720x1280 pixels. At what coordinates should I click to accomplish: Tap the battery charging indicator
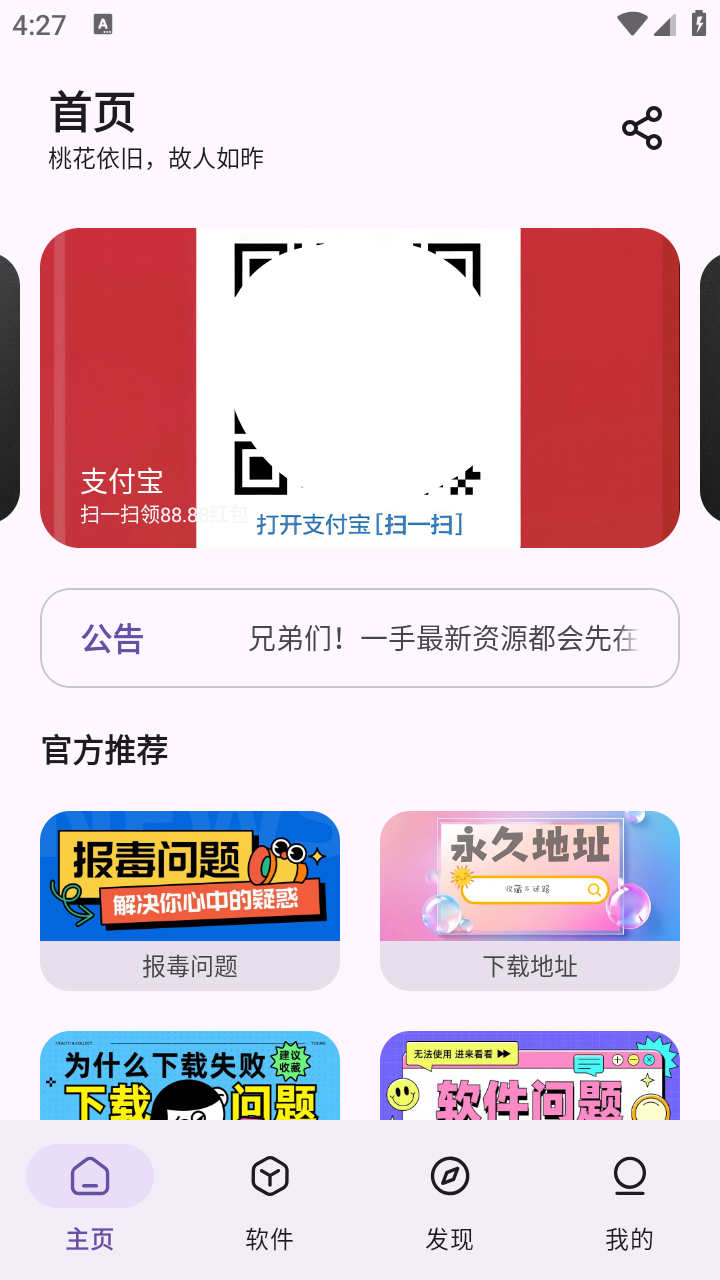pos(699,22)
